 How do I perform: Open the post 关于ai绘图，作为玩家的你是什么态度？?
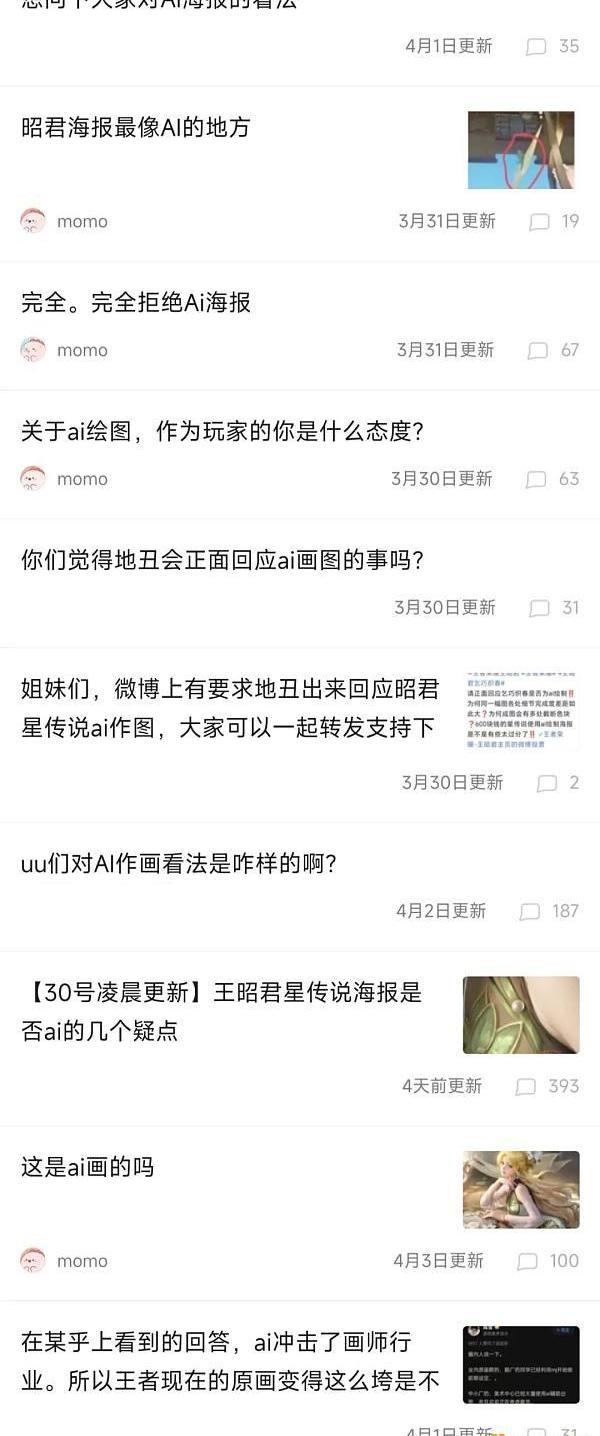coord(223,431)
